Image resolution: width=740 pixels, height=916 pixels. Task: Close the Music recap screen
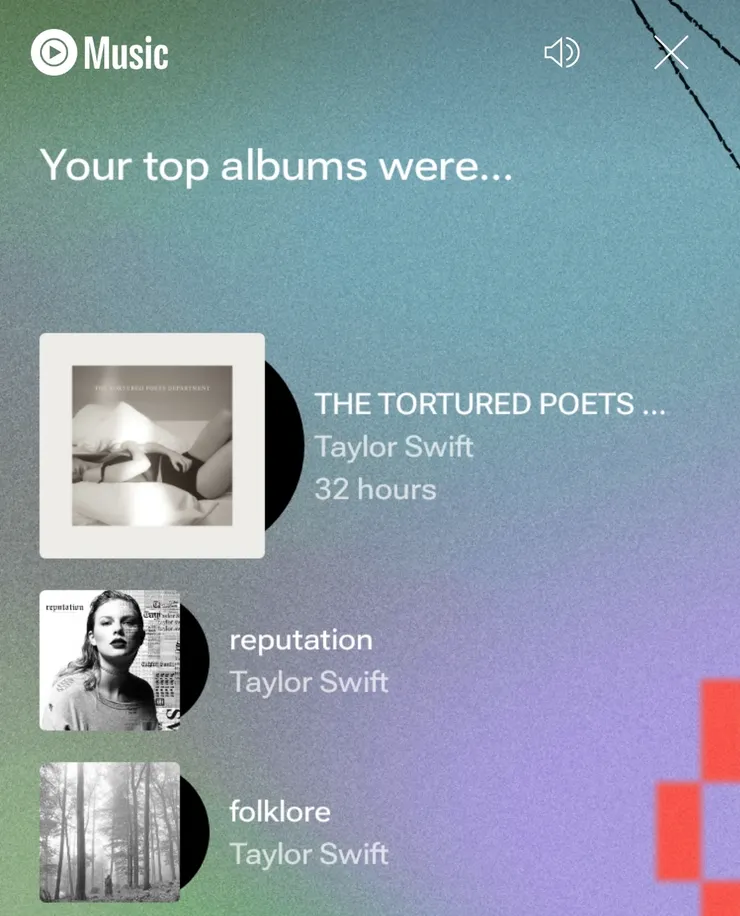click(671, 52)
